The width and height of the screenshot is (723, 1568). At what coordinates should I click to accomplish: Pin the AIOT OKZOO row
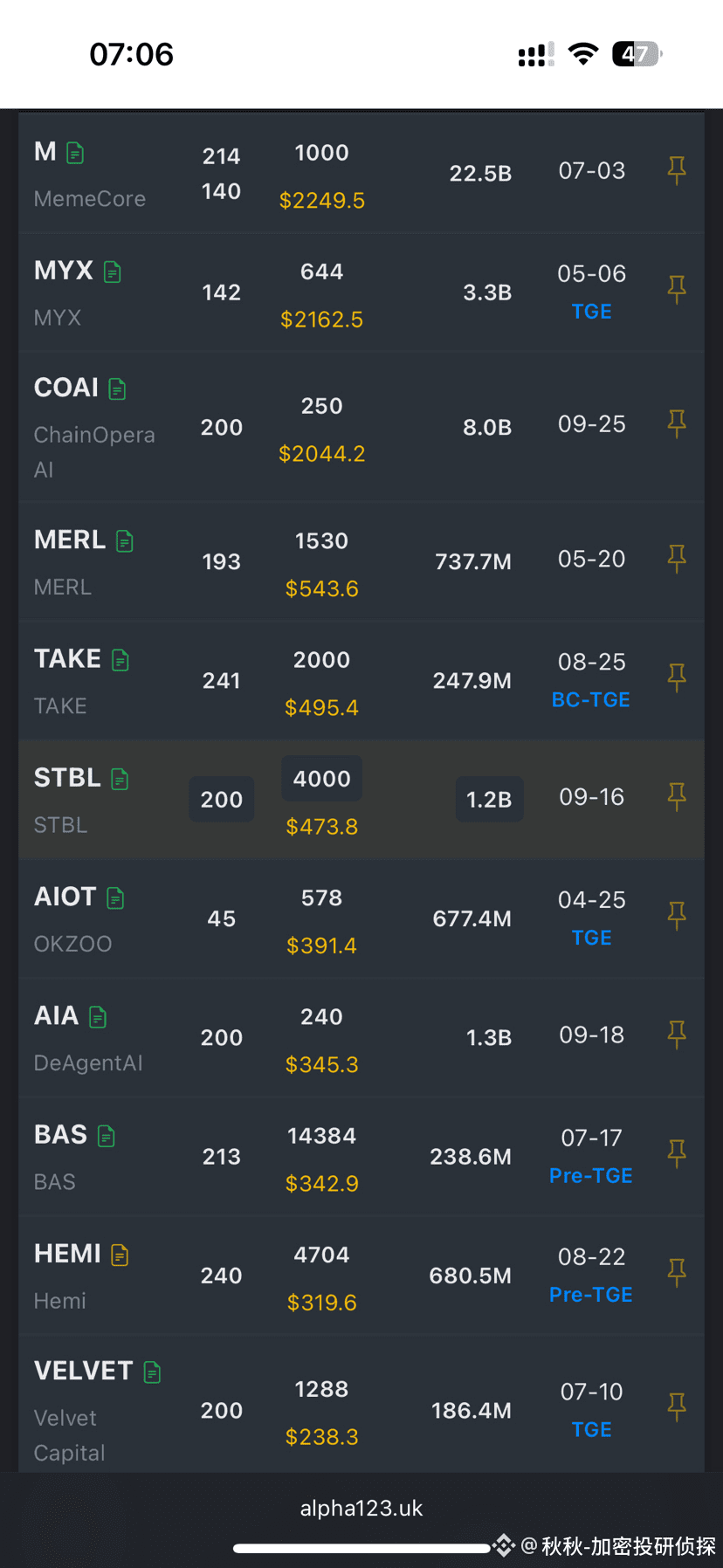[x=677, y=916]
